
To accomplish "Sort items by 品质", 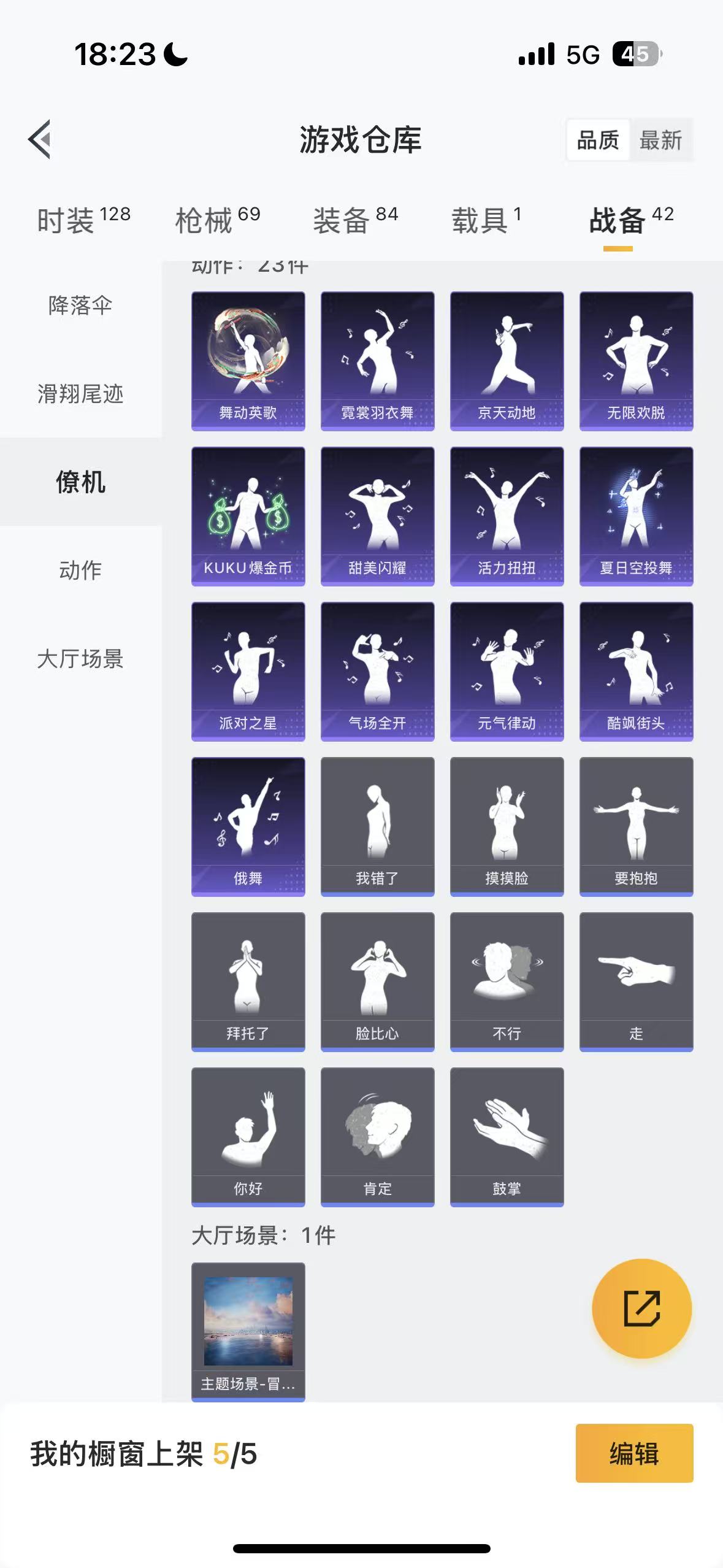I will click(x=598, y=140).
